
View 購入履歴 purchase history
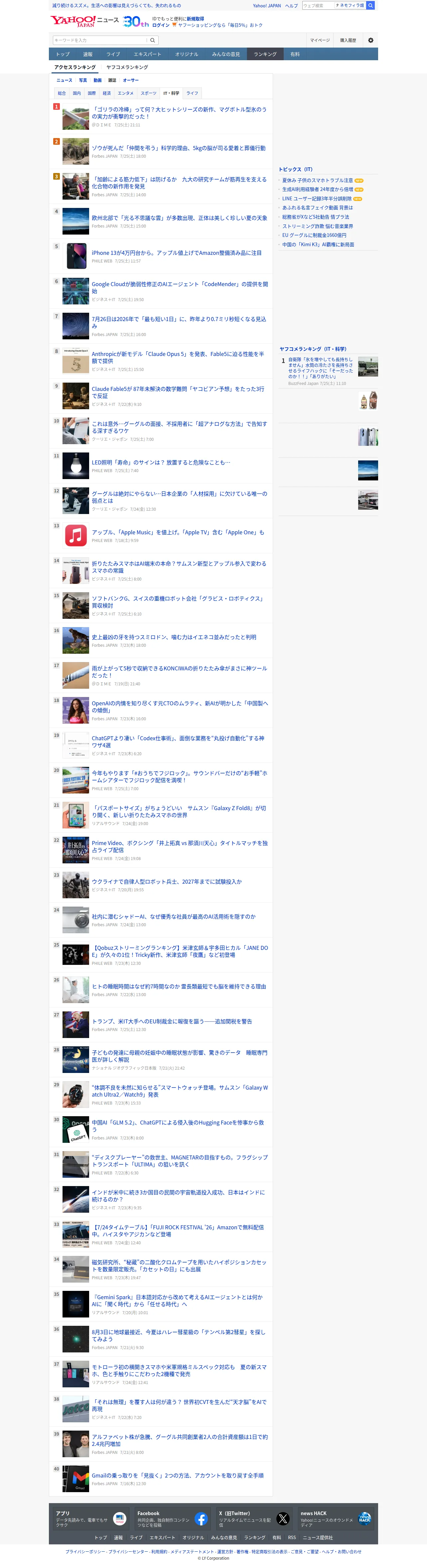(348, 40)
